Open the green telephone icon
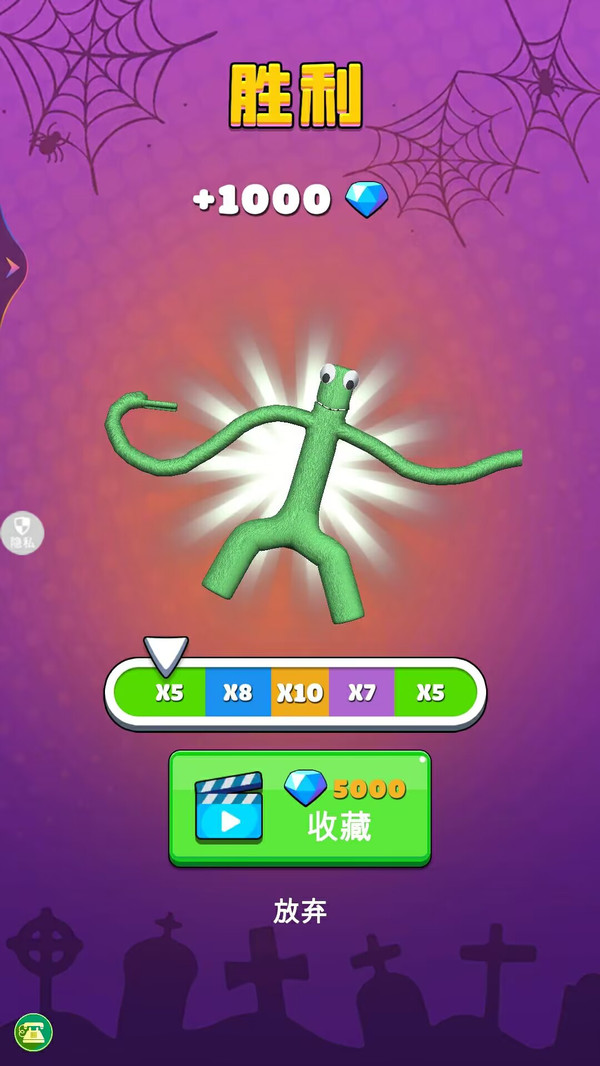This screenshot has height=1066, width=600. point(33,1032)
